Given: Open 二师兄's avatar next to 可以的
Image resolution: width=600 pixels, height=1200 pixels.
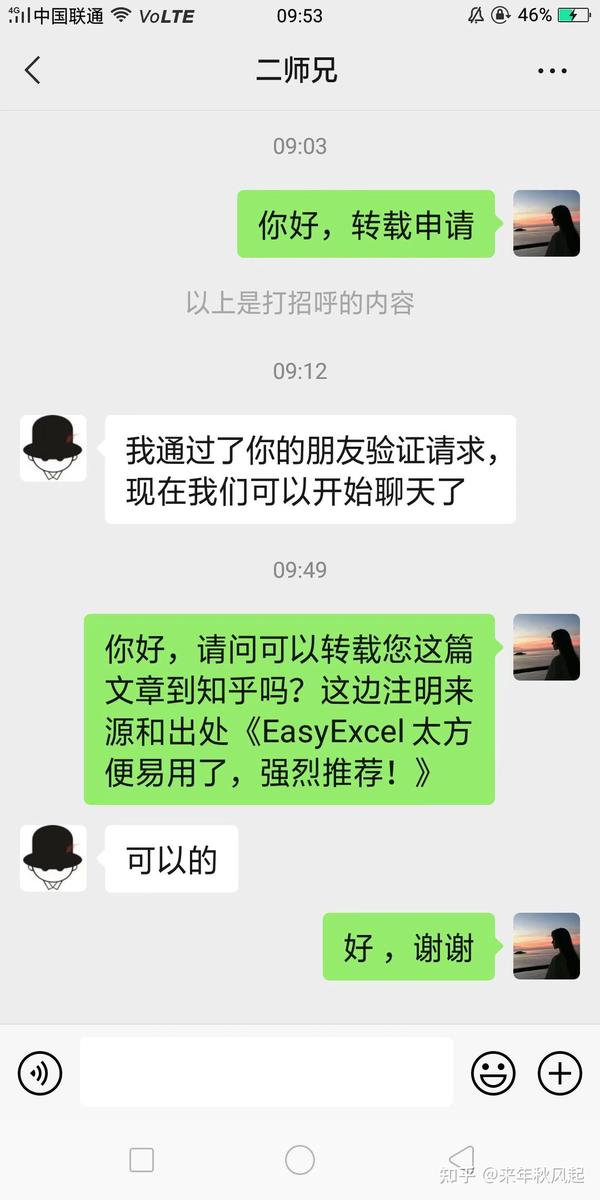Looking at the screenshot, I should tap(53, 858).
